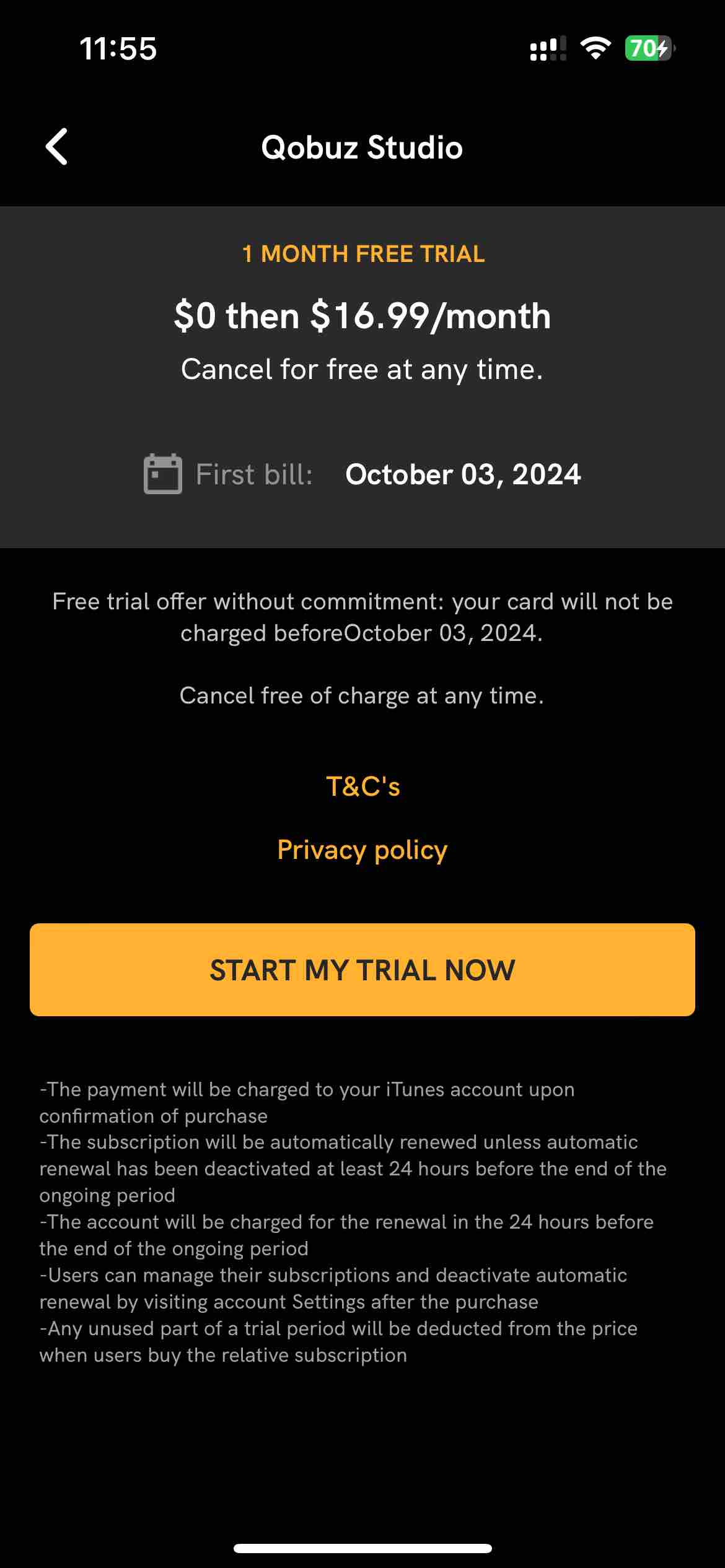Tap START MY TRIAL NOW button

(x=362, y=970)
